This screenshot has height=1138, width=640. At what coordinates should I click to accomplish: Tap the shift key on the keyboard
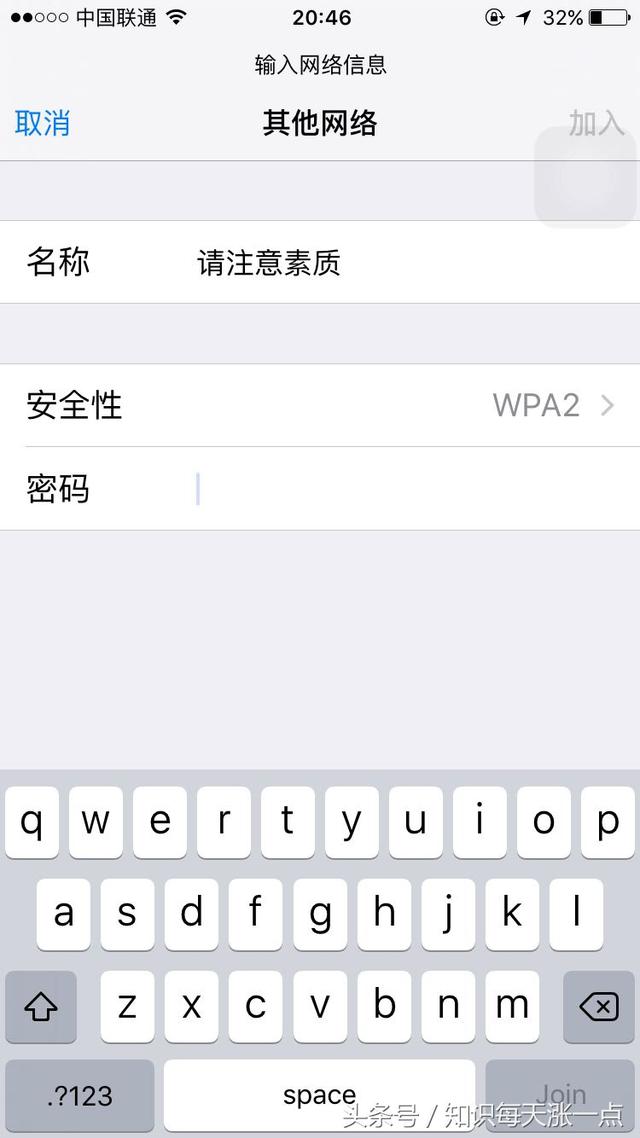tap(41, 1006)
